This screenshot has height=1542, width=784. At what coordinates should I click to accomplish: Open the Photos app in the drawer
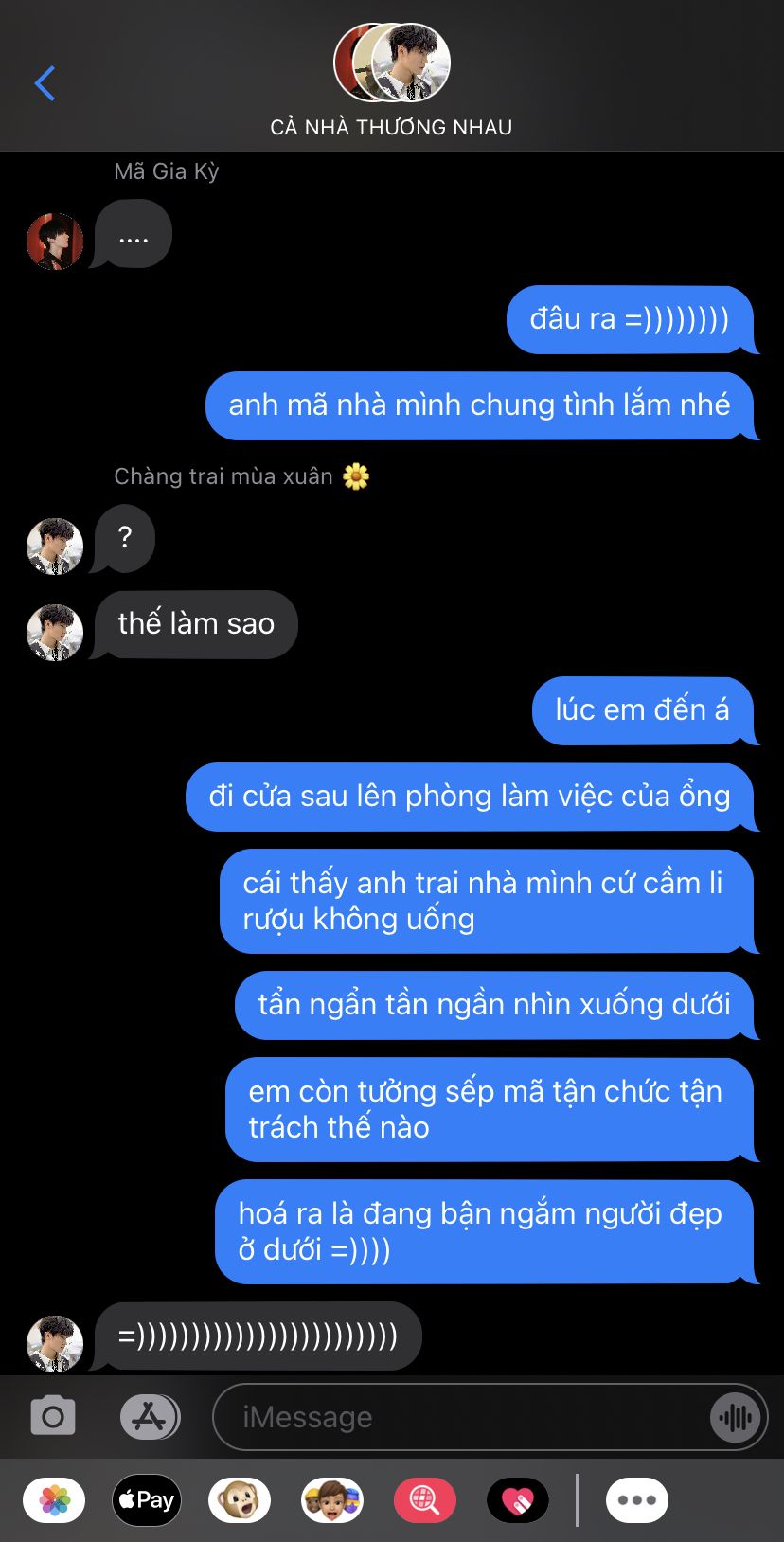(54, 1500)
